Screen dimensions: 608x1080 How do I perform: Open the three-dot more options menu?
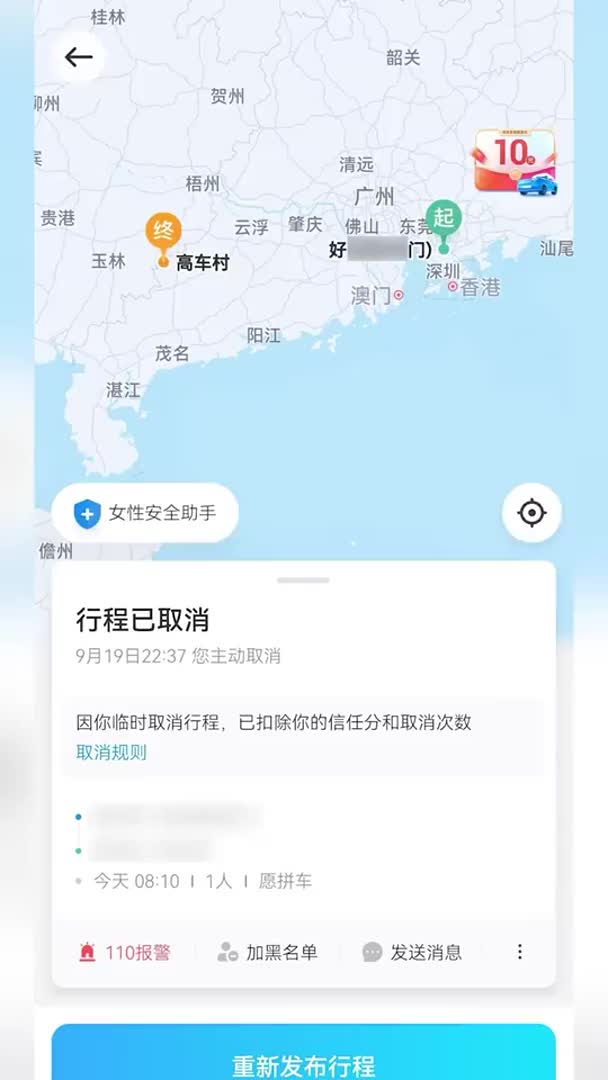[x=520, y=952]
